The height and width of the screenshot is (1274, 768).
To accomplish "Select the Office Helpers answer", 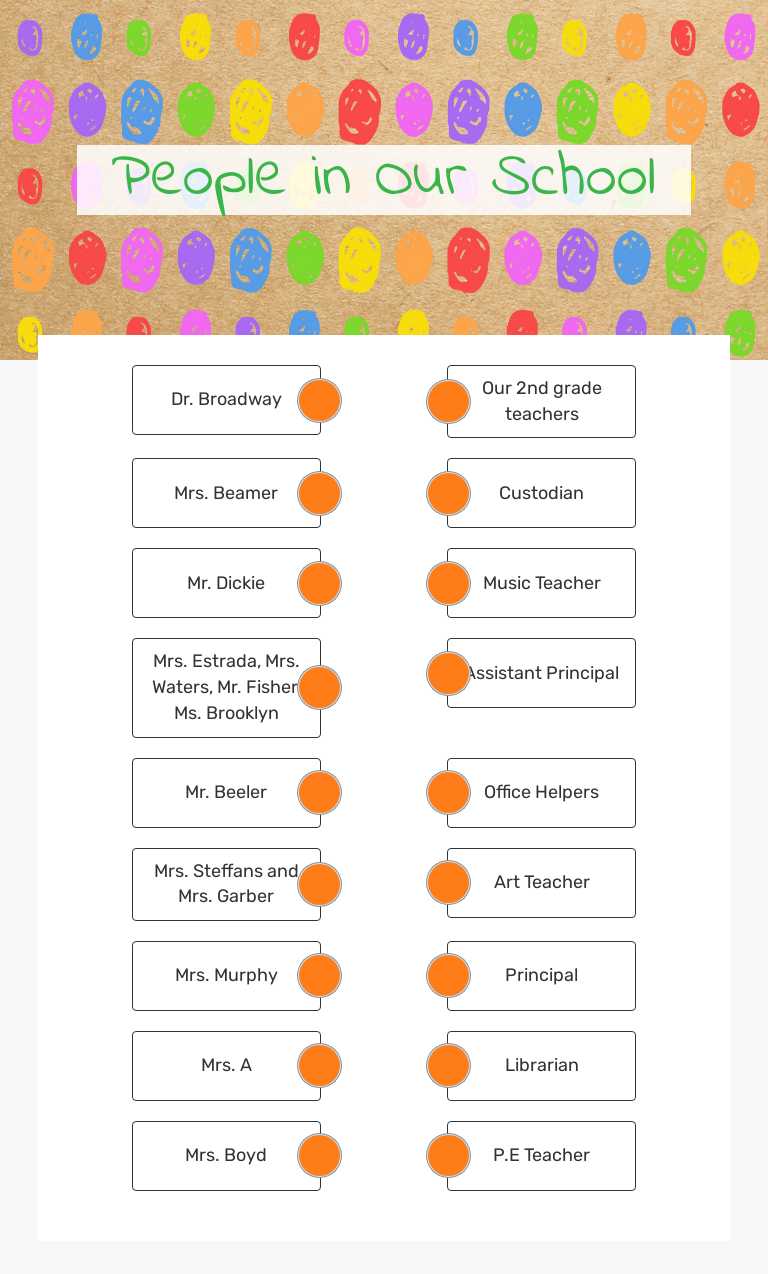I will coord(541,793).
